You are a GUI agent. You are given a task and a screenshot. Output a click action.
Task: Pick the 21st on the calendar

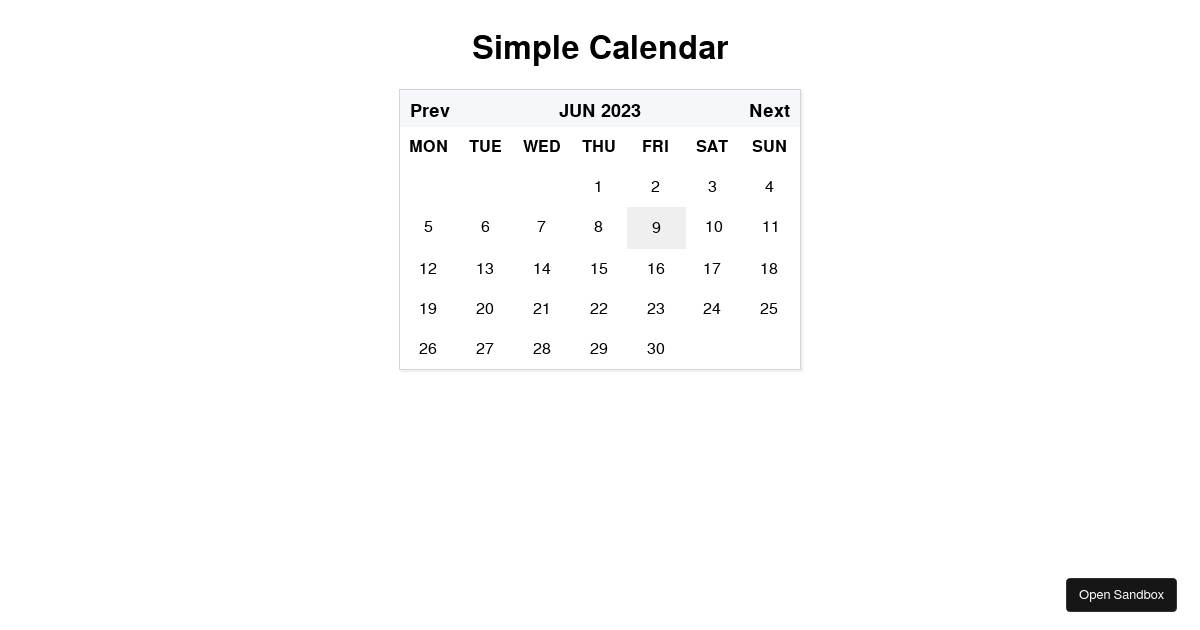(x=541, y=308)
